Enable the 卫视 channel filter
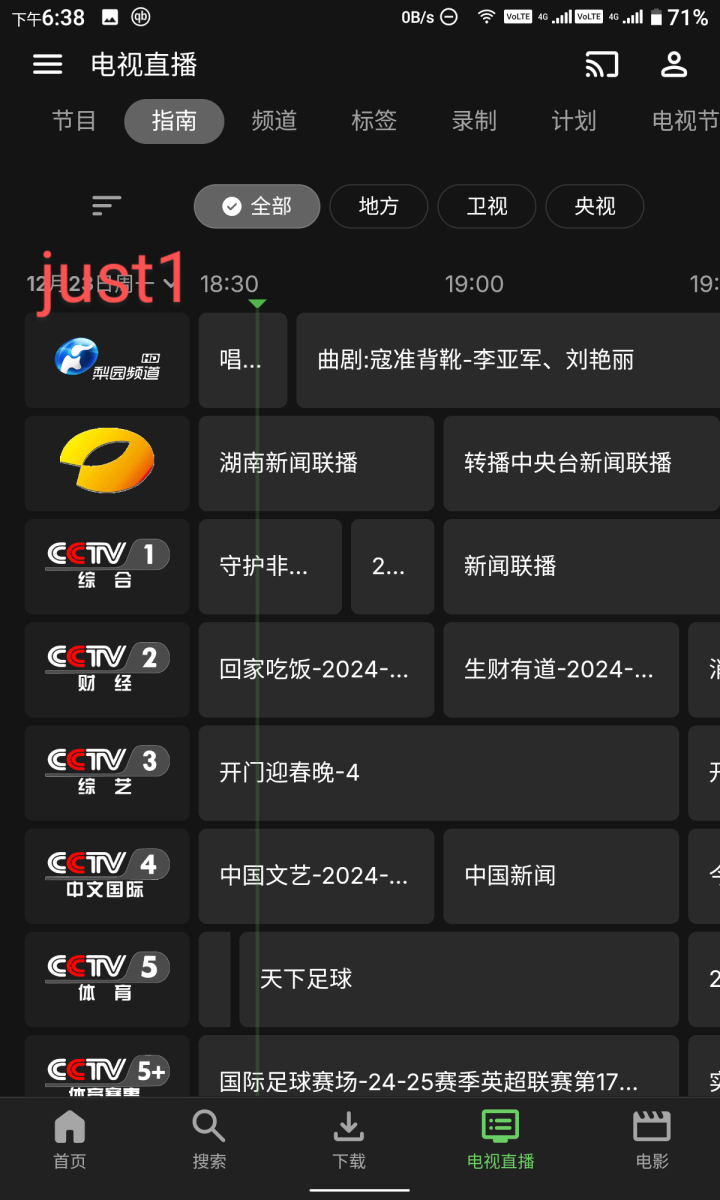Screen dimensions: 720x1200 click(x=486, y=206)
